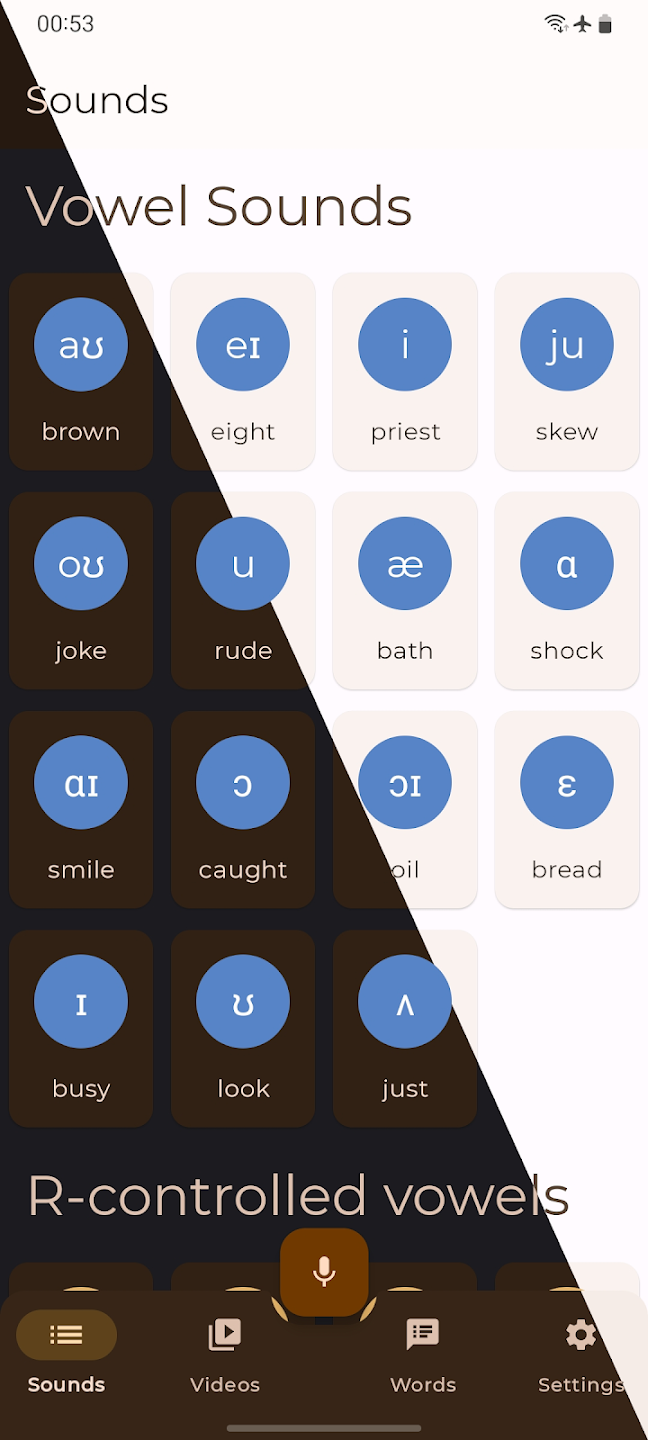Open the 'bath' sound card

coord(405,590)
